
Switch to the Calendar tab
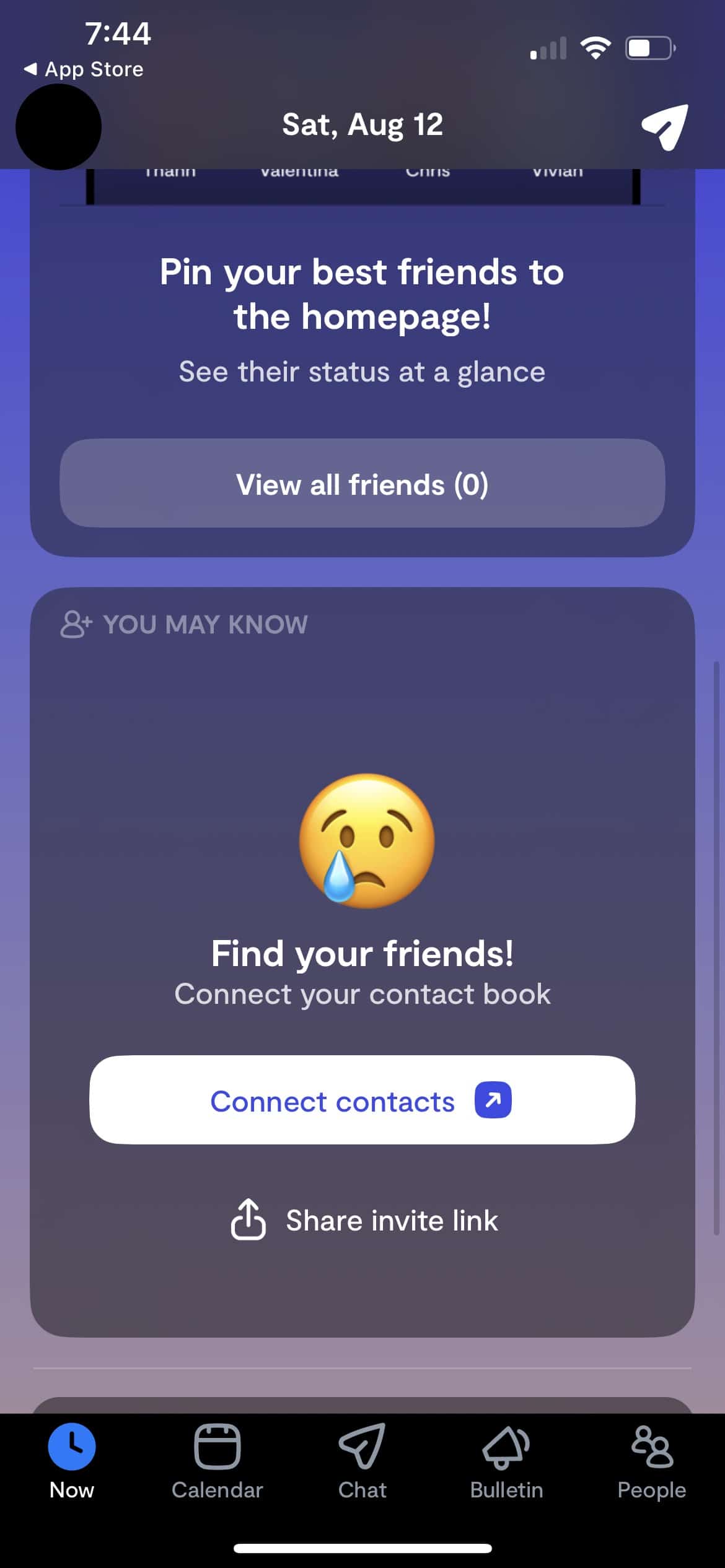217,1461
